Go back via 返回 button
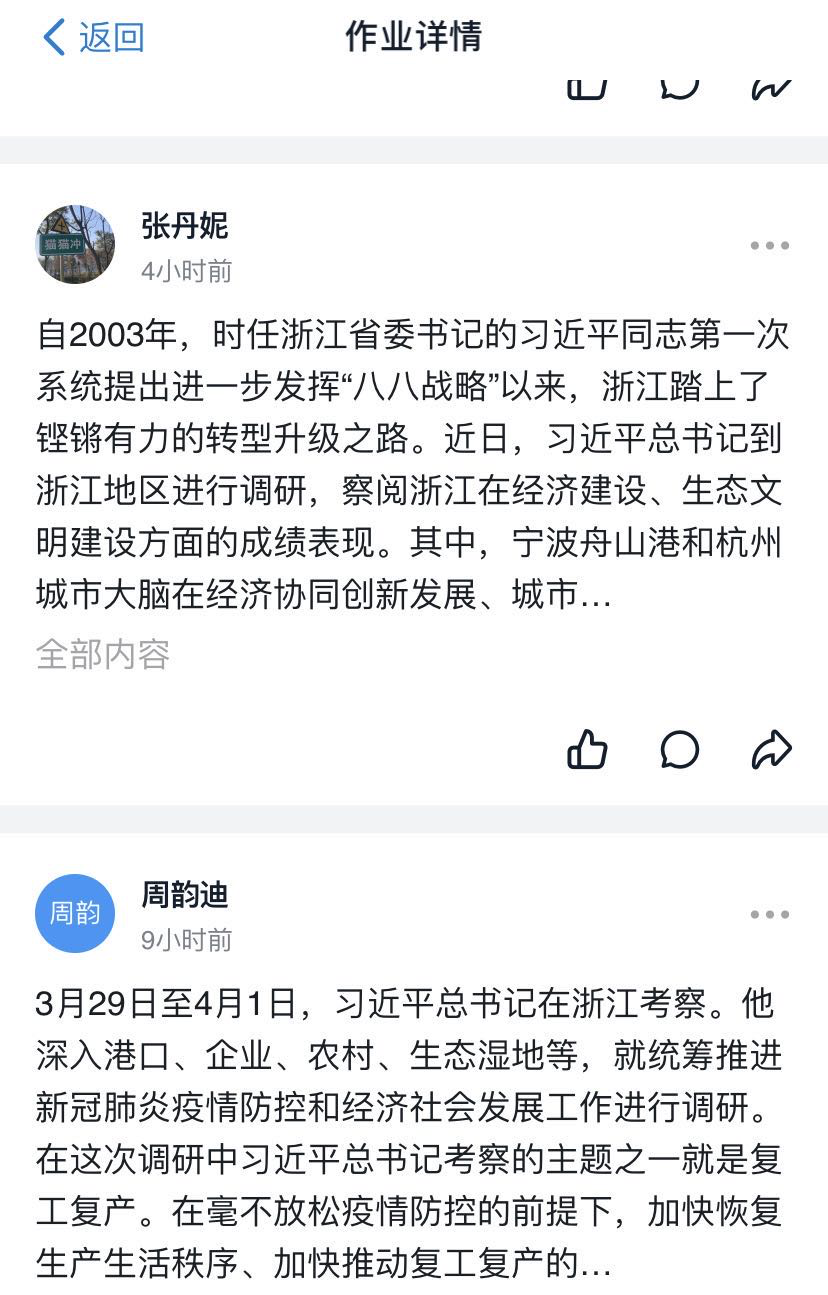Viewport: 828px width, 1295px height. 94,38
